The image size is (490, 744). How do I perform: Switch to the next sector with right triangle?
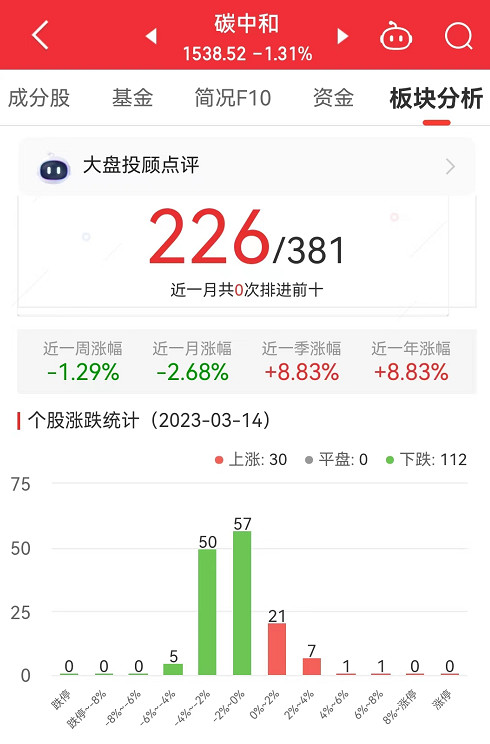[342, 36]
